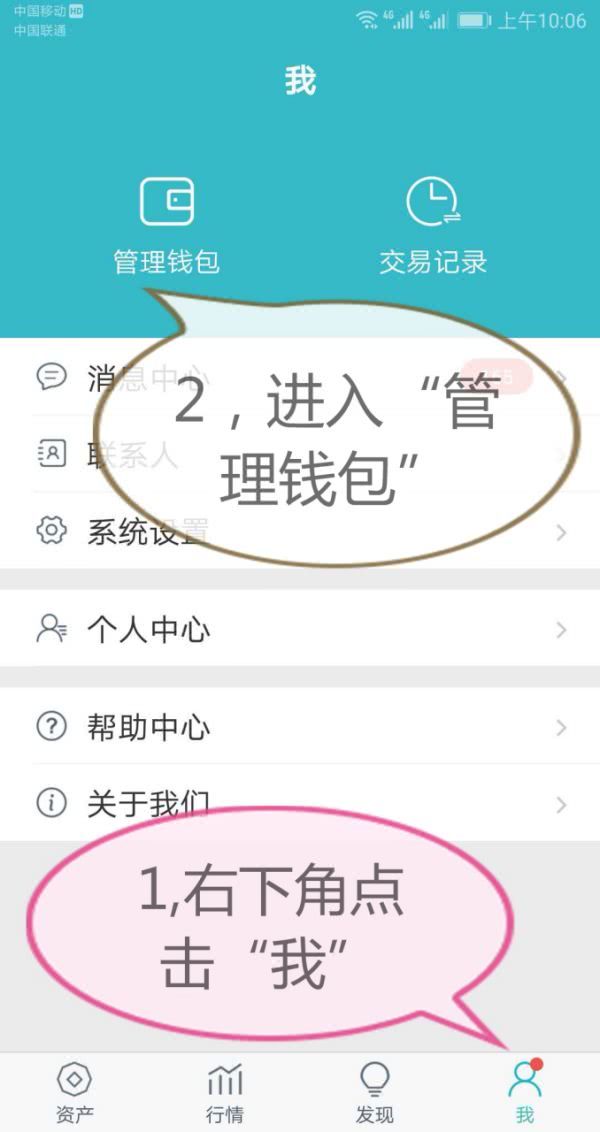The height and width of the screenshot is (1132, 600).
Task: Tap the 关于我们 row
Action: (x=300, y=804)
